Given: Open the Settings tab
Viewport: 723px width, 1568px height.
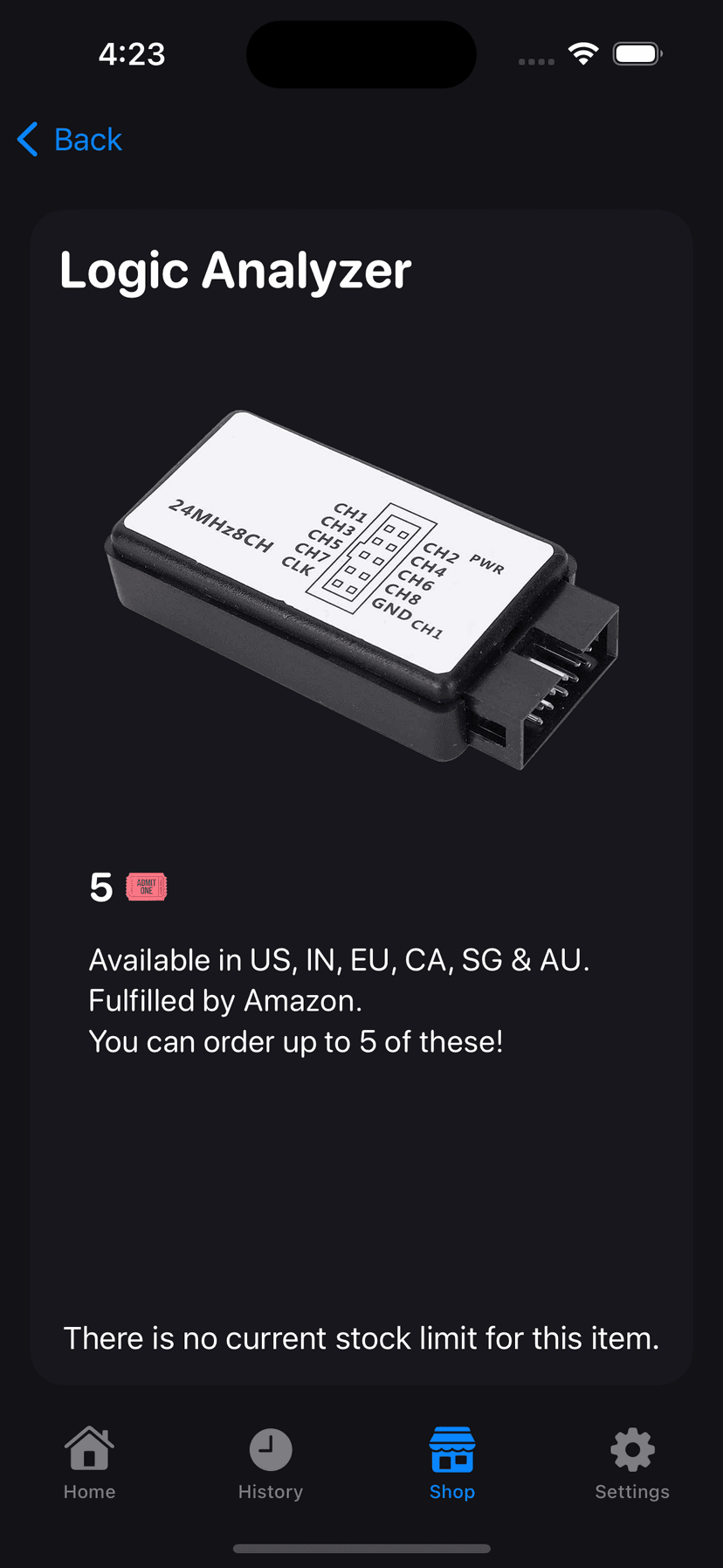Looking at the screenshot, I should (632, 1462).
